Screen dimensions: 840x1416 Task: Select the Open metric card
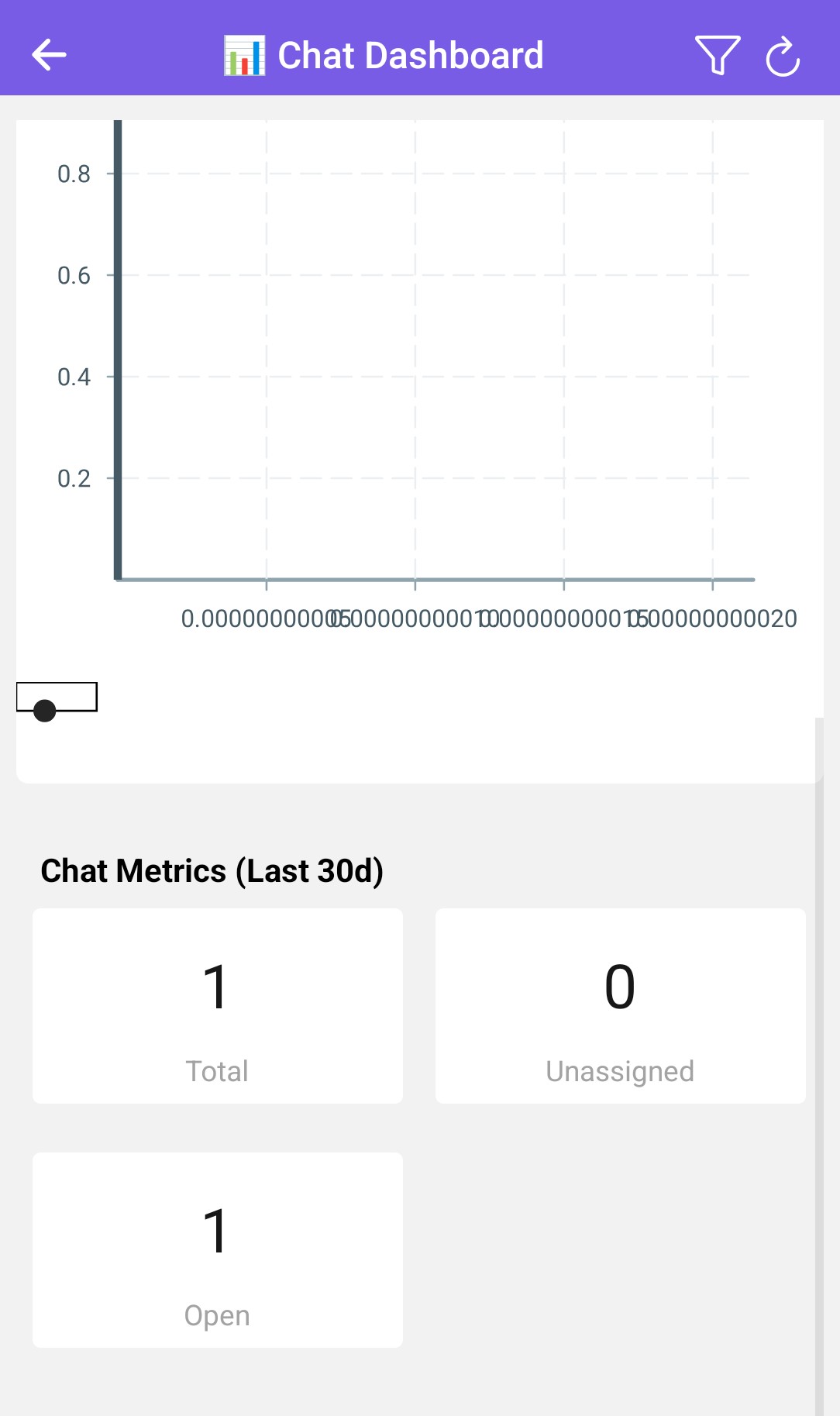pos(217,1249)
